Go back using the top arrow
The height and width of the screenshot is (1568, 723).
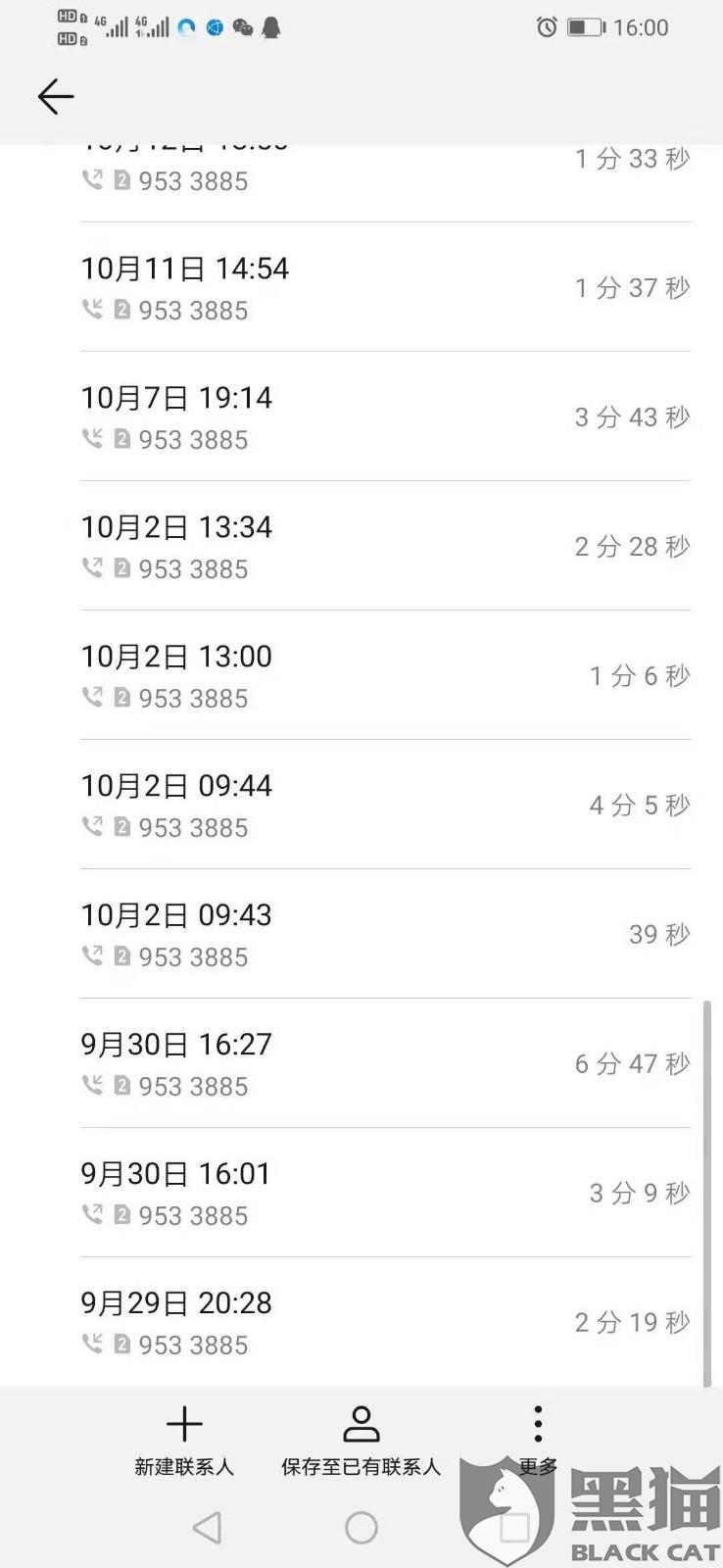click(56, 96)
